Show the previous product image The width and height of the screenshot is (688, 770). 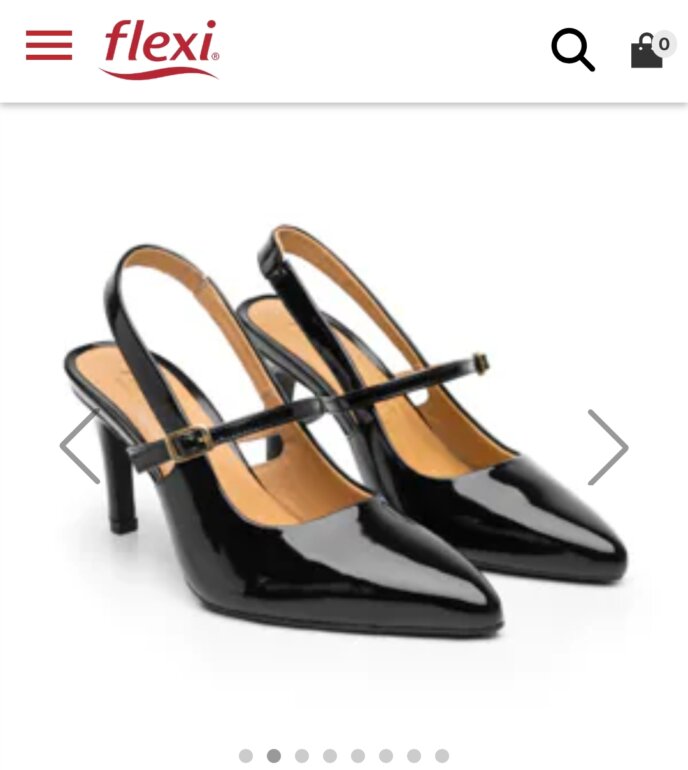tap(80, 446)
